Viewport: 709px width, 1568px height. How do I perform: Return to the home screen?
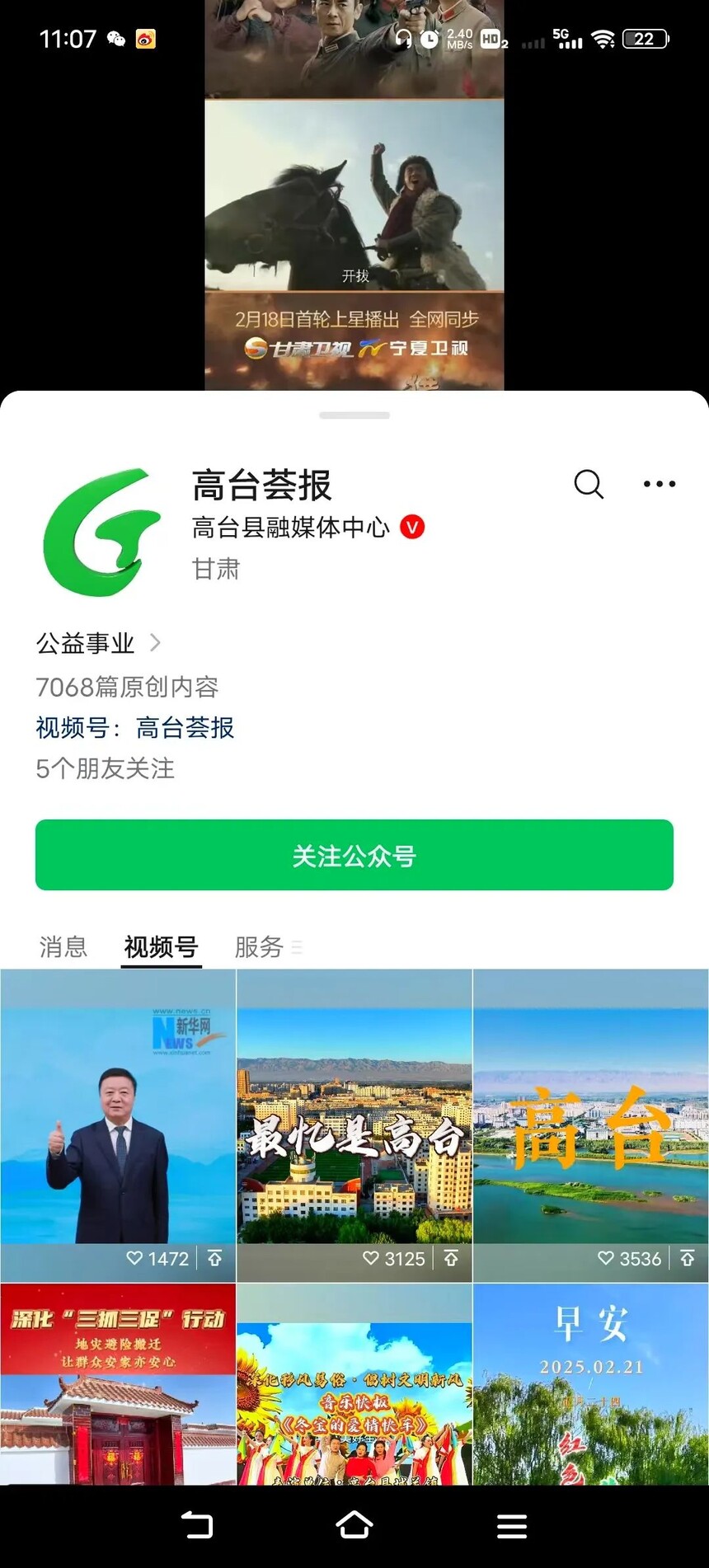354,1525
